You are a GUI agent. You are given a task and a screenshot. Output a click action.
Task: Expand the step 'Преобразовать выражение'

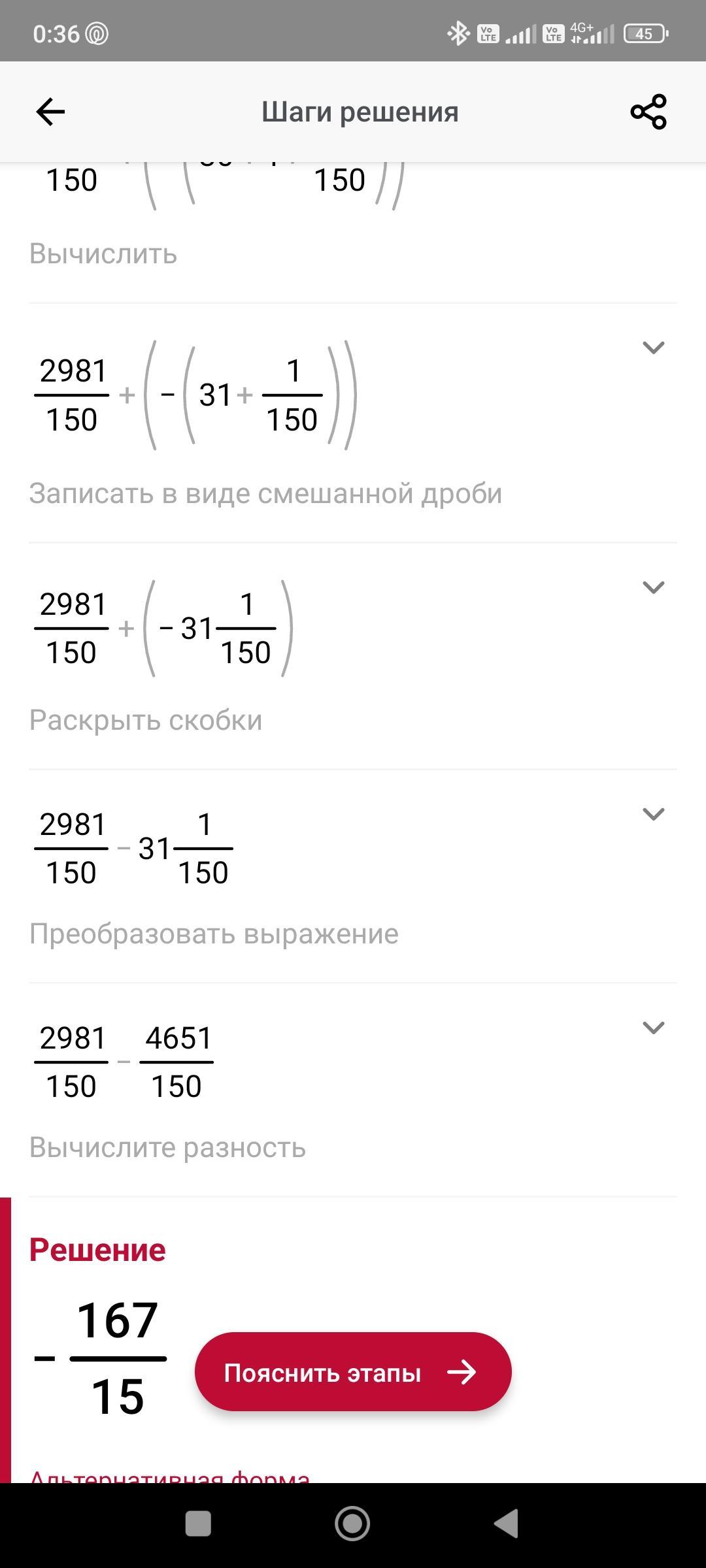653,814
